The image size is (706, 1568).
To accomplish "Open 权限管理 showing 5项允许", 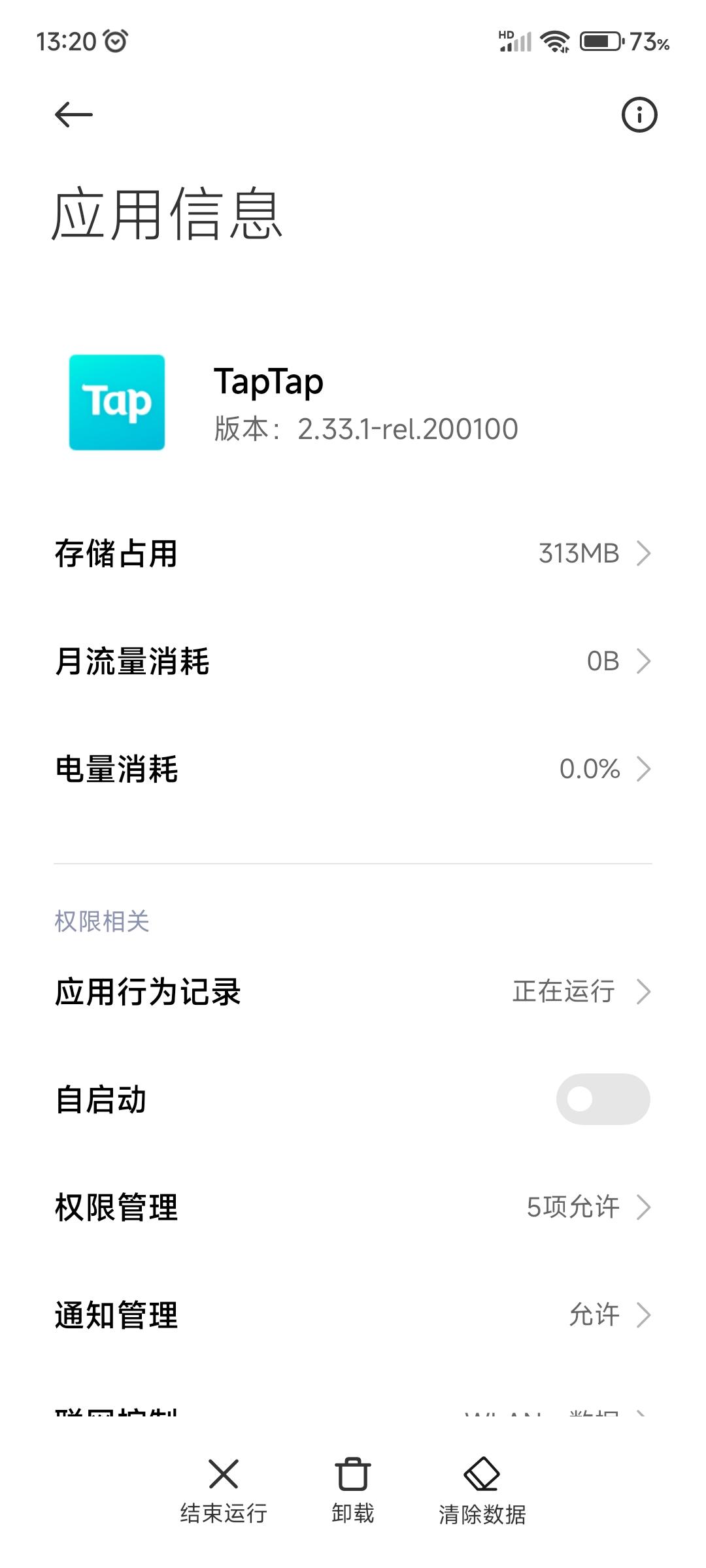I will [x=353, y=1207].
